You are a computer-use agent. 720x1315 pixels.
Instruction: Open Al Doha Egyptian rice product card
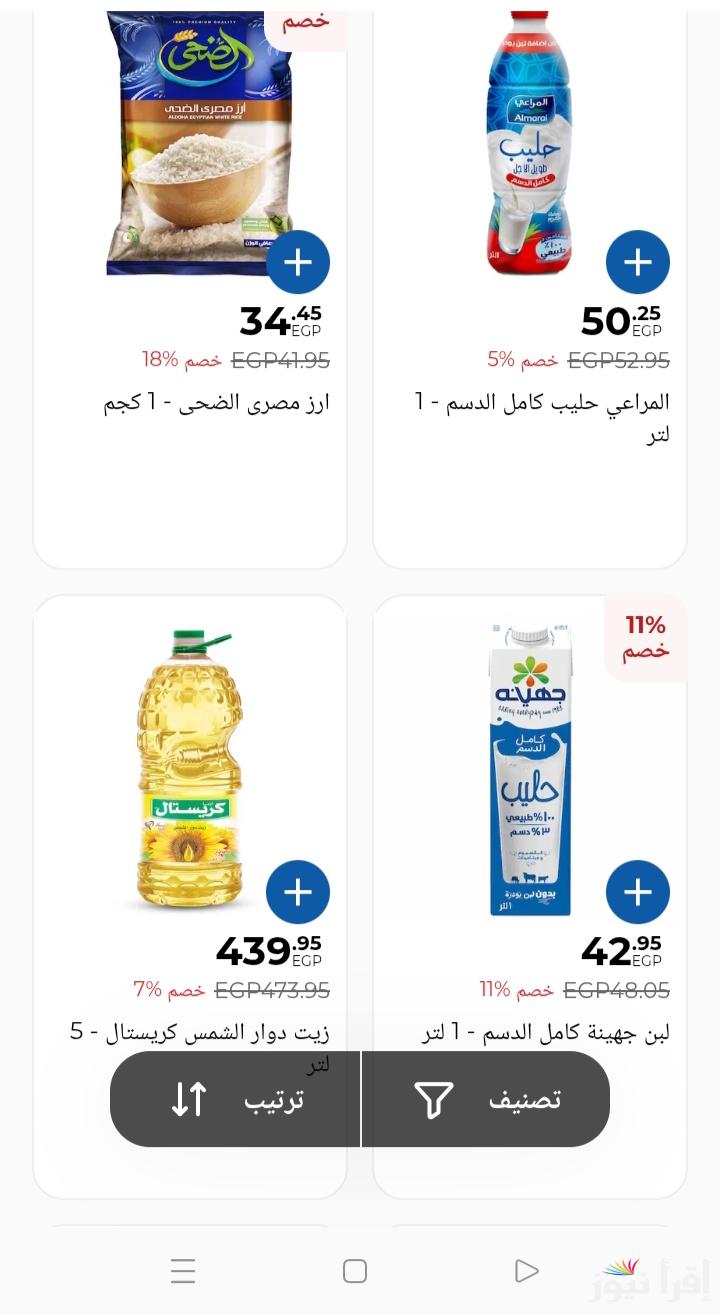(190, 285)
